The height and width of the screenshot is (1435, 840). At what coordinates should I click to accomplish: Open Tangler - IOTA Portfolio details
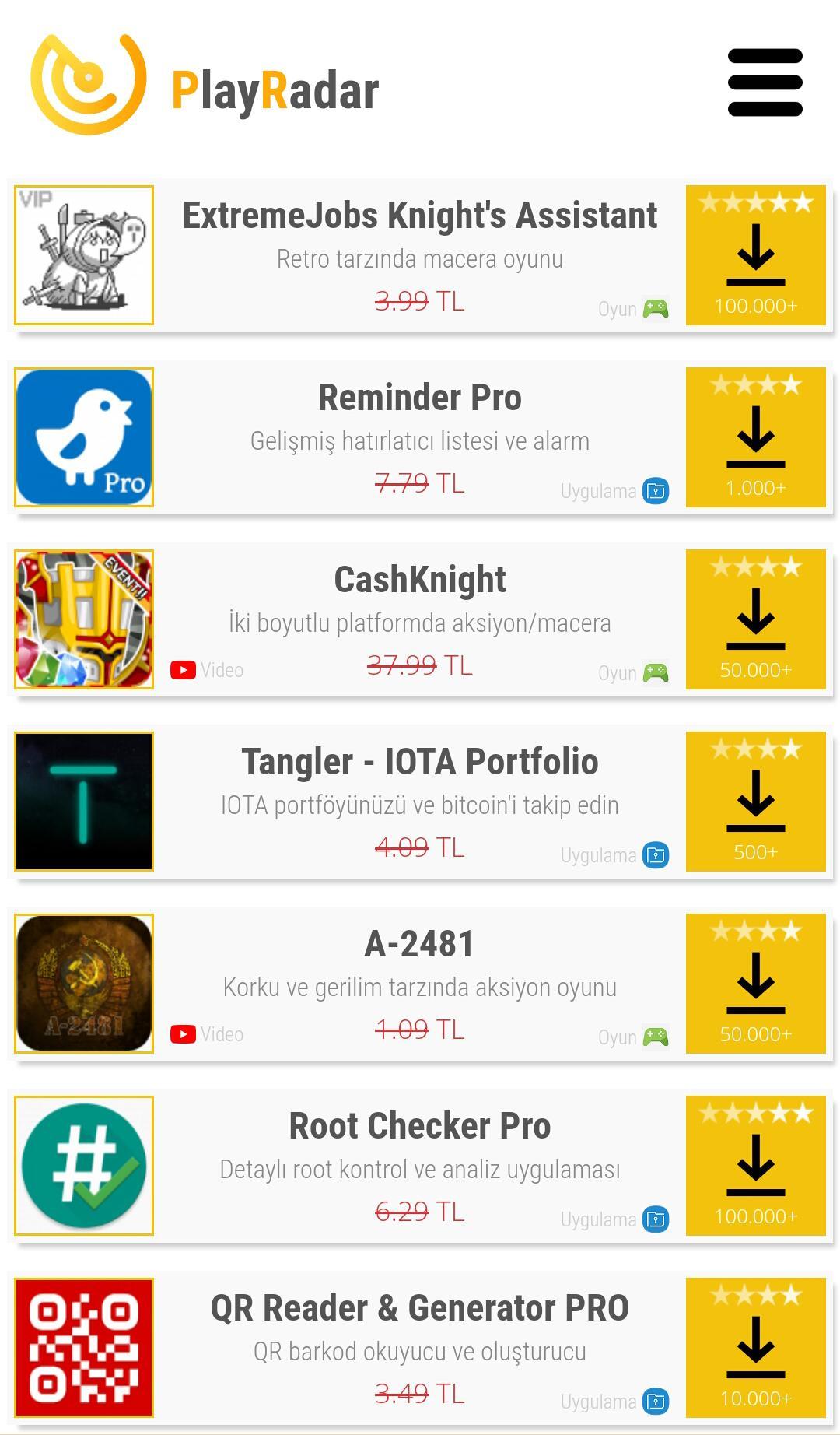(x=419, y=763)
